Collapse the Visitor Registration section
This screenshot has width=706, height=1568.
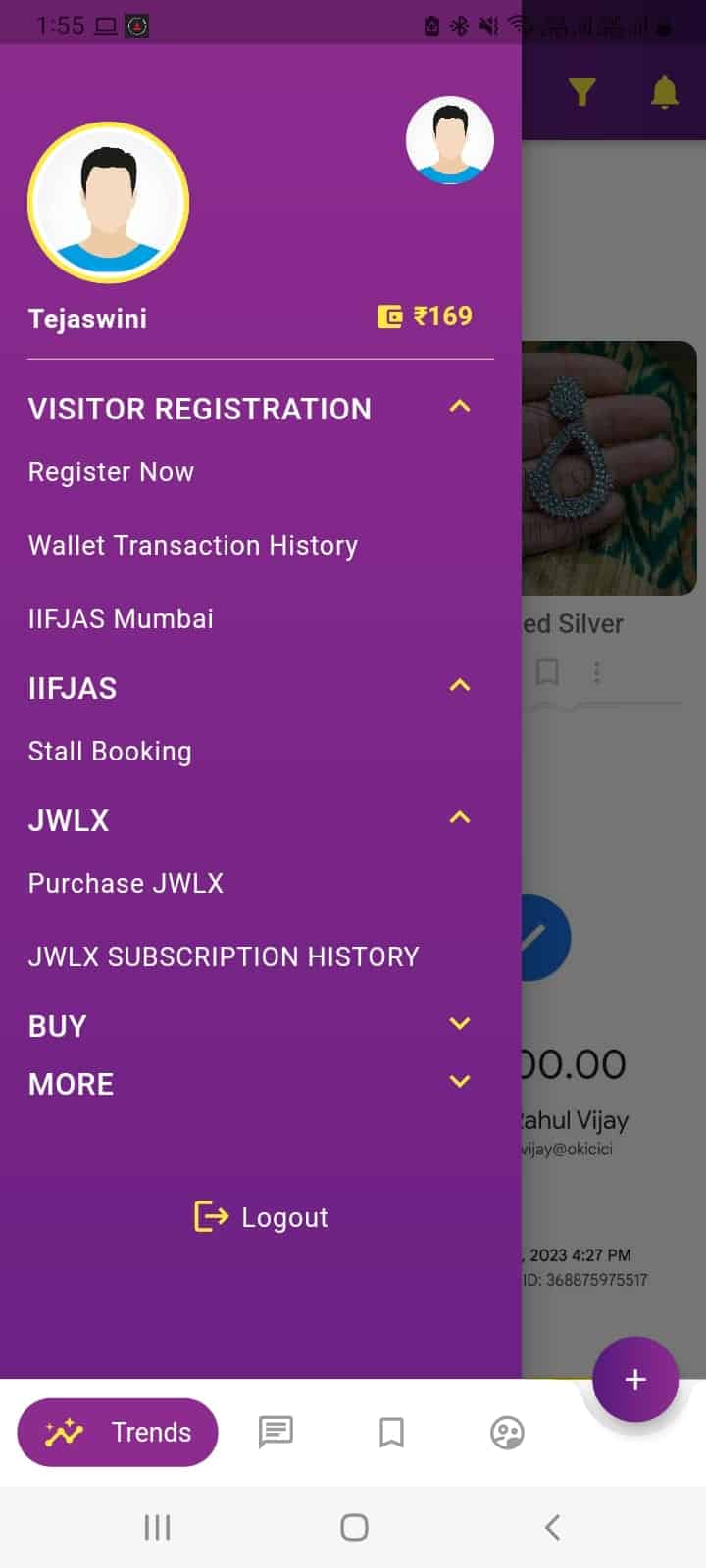pos(459,407)
